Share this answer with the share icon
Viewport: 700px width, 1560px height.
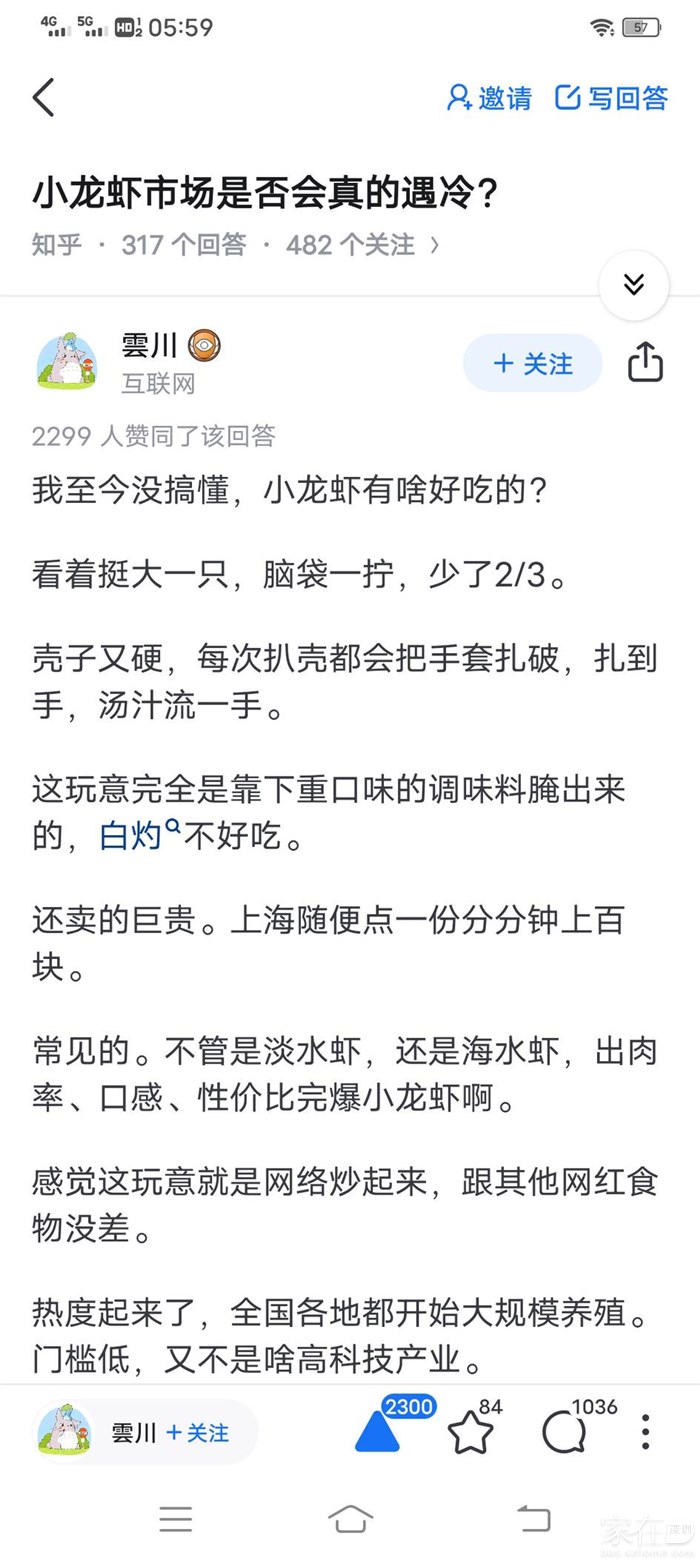click(x=645, y=362)
